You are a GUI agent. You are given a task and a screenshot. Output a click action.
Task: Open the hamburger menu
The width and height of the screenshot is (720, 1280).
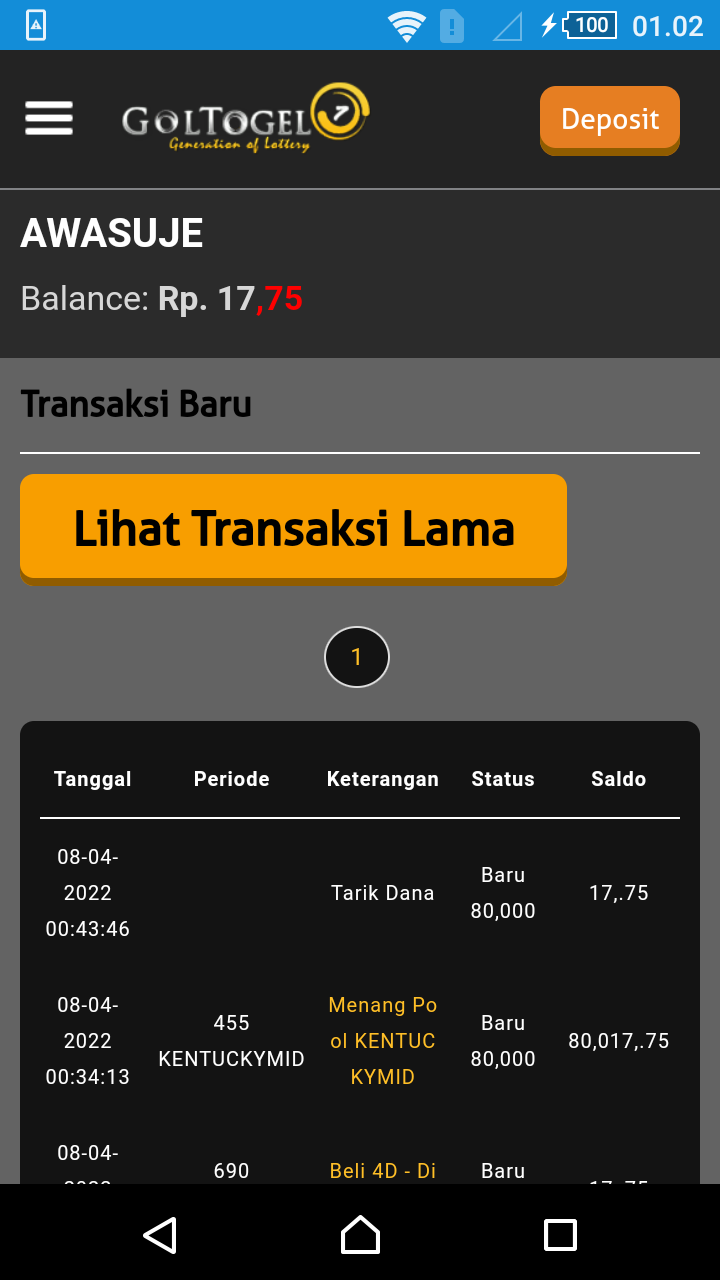pyautogui.click(x=49, y=118)
